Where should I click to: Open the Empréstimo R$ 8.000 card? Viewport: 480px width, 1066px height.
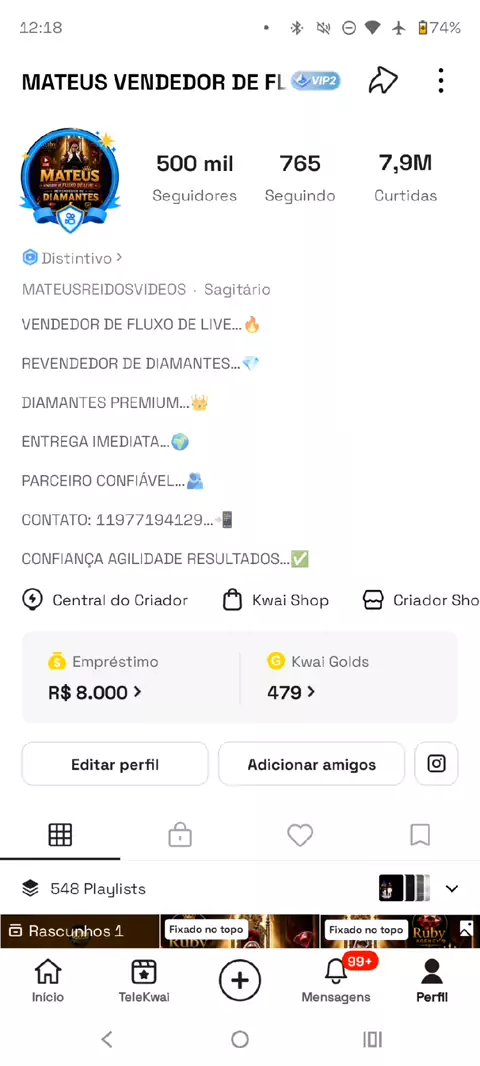pyautogui.click(x=131, y=677)
